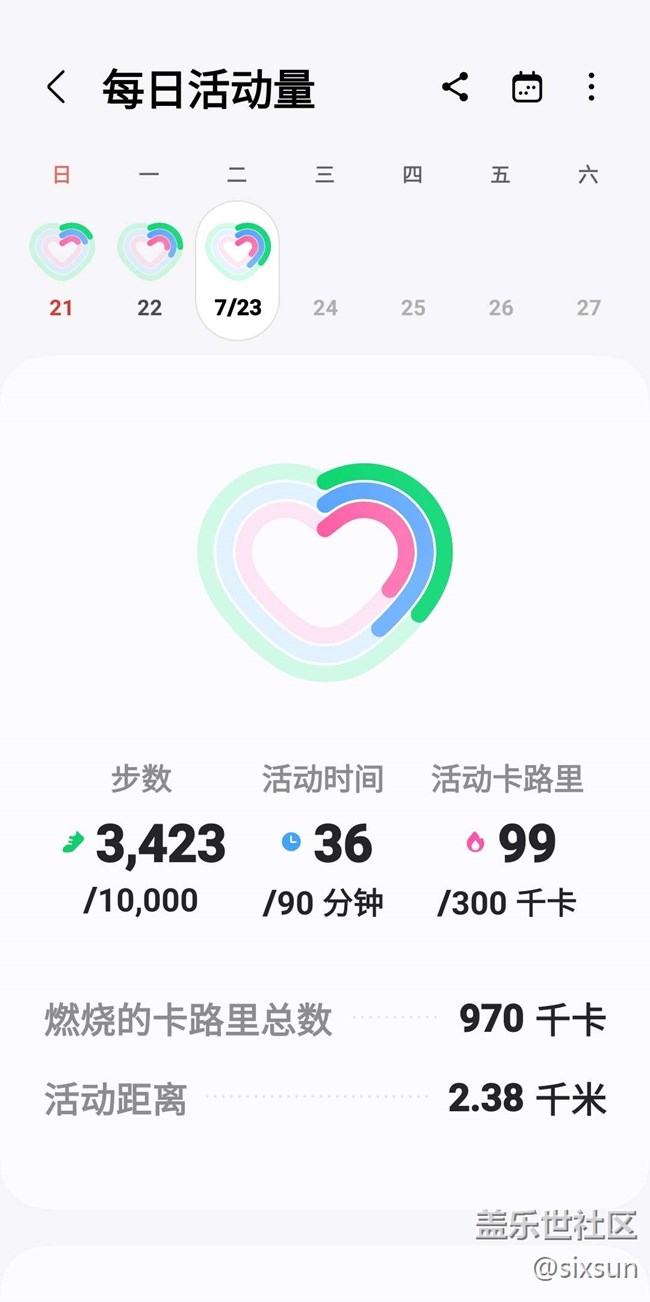
Task: Open 活动卡路里 99 details
Action: [508, 843]
